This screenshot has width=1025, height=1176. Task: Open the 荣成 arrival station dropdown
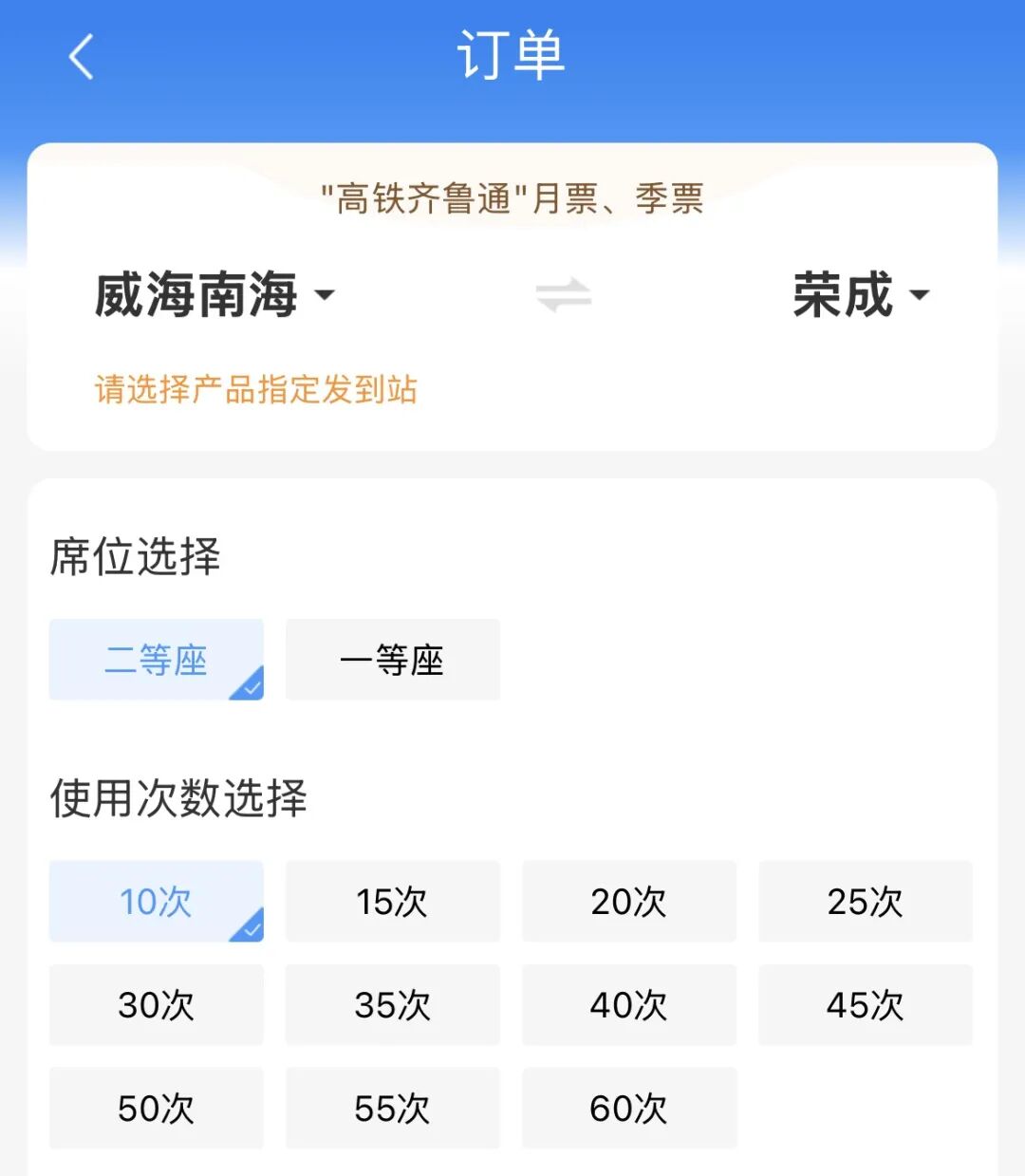coord(860,295)
